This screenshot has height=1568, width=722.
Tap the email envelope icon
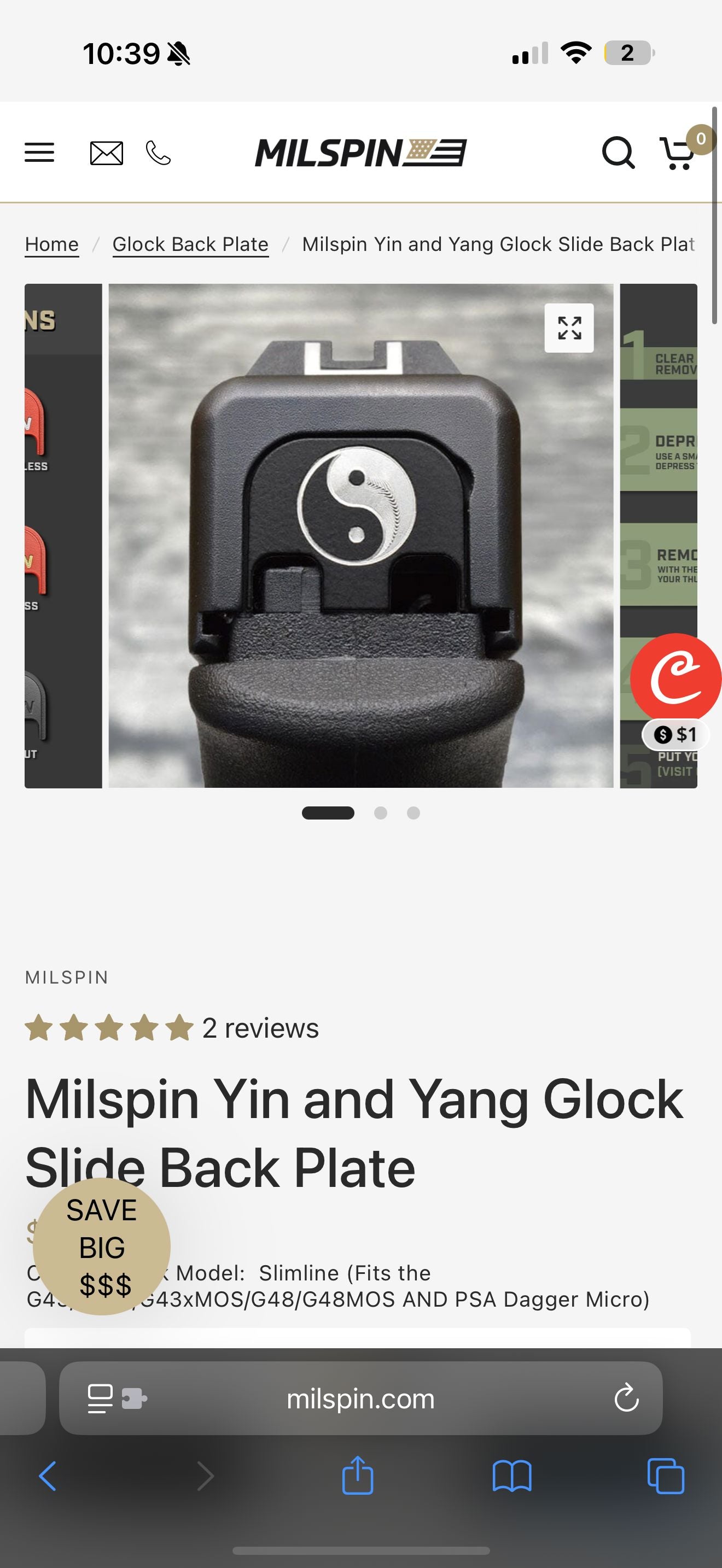coord(107,154)
